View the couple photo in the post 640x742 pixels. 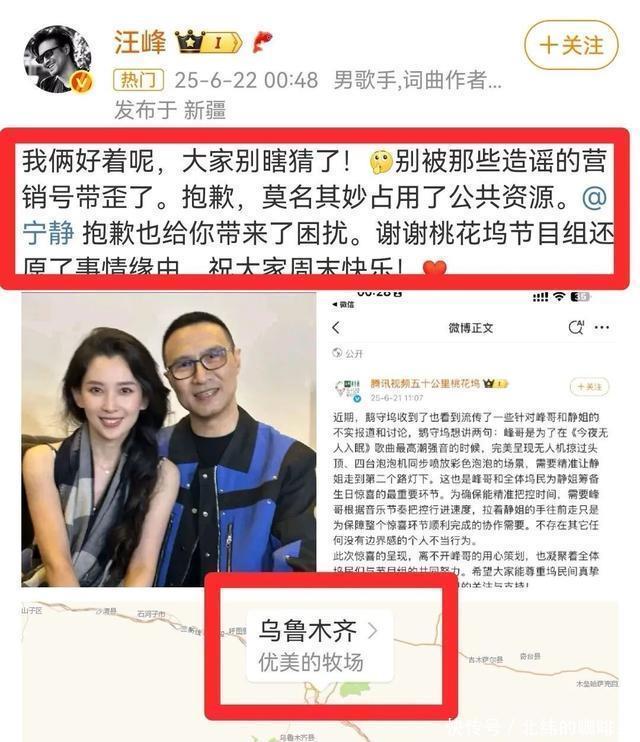pos(169,440)
